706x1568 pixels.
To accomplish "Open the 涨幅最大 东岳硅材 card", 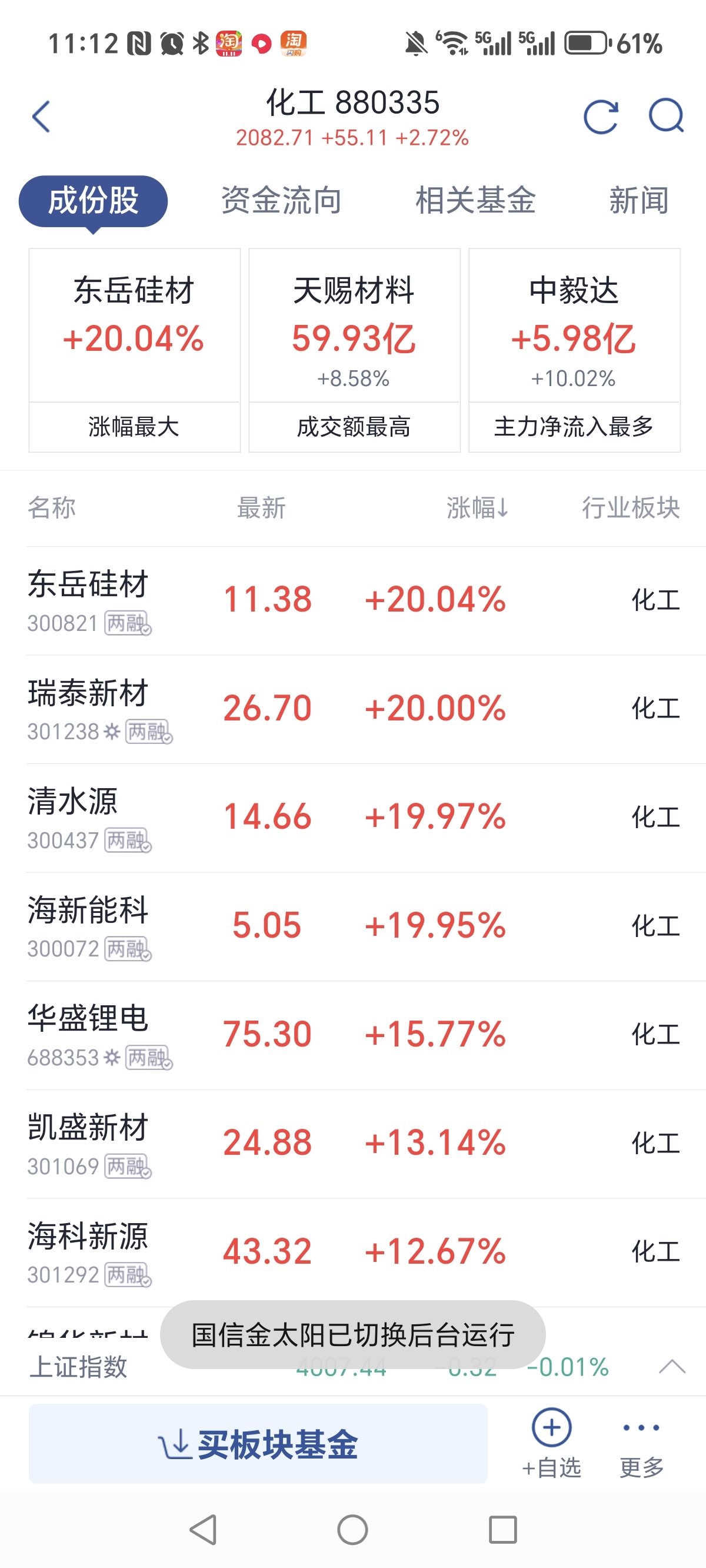I will (135, 350).
